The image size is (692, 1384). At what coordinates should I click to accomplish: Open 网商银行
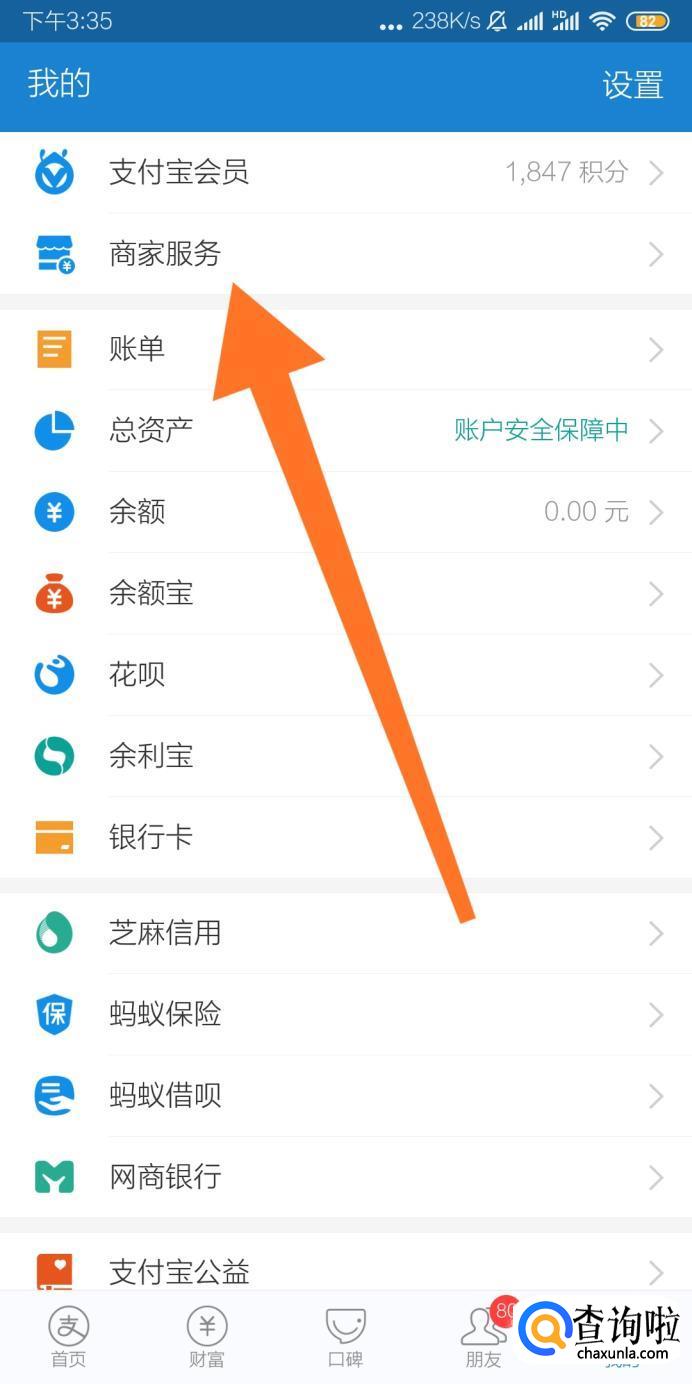pyautogui.click(x=345, y=1177)
